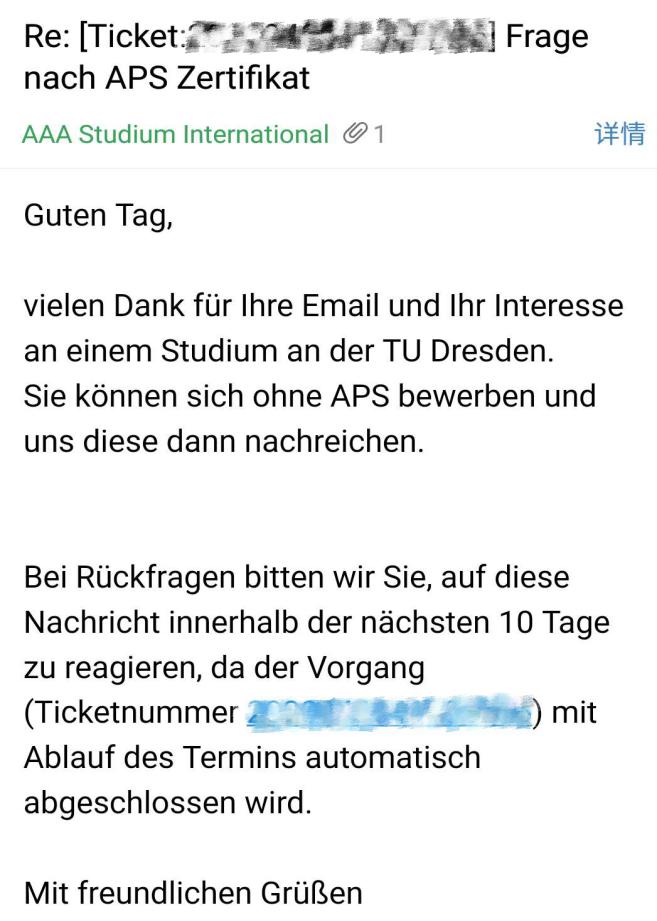This screenshot has height=921, width=657.
Task: Open the 详情 details link
Action: pos(619,134)
